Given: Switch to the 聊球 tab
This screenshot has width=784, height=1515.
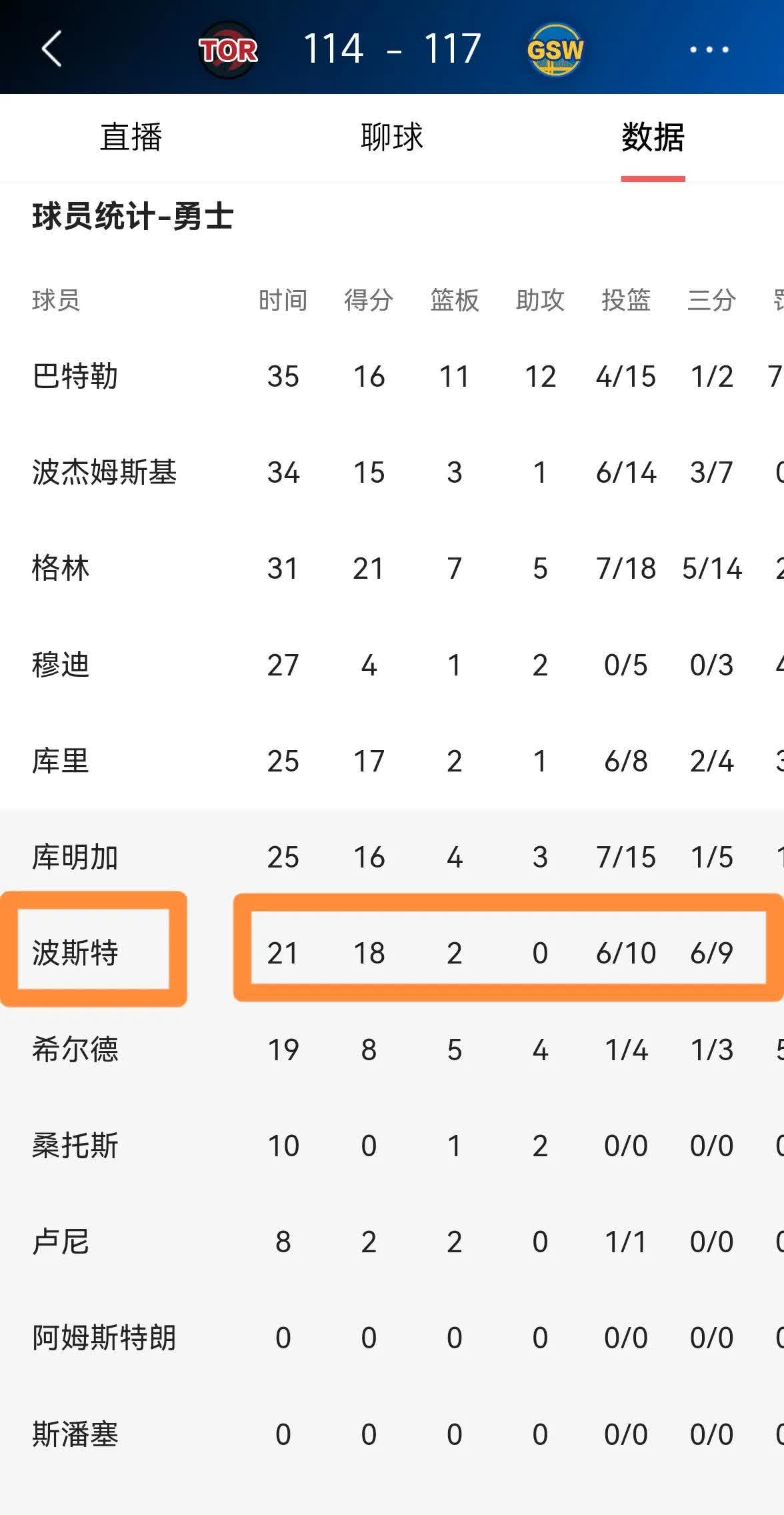Looking at the screenshot, I should point(391,137).
